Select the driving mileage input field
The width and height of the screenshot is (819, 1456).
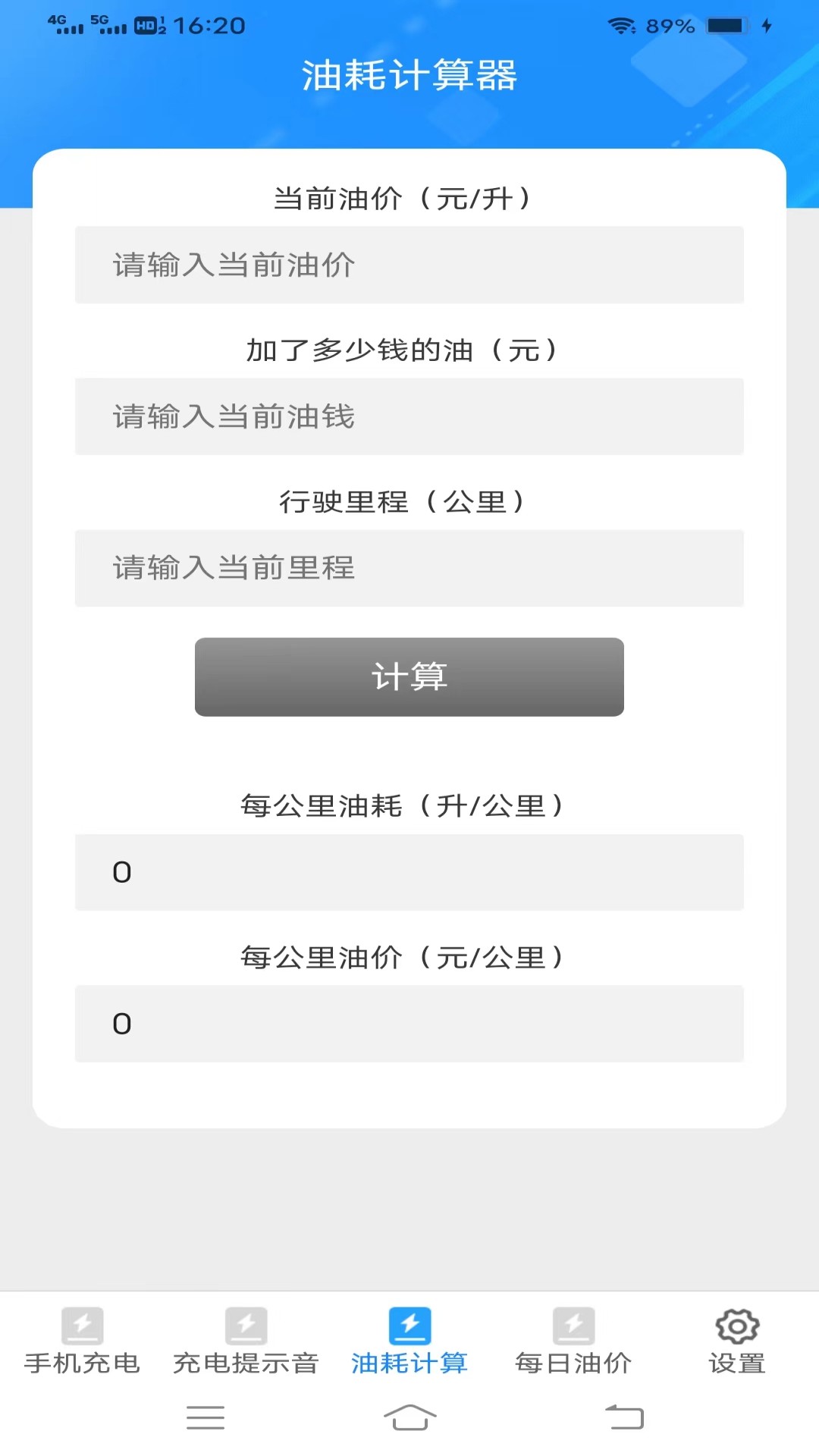pyautogui.click(x=409, y=568)
